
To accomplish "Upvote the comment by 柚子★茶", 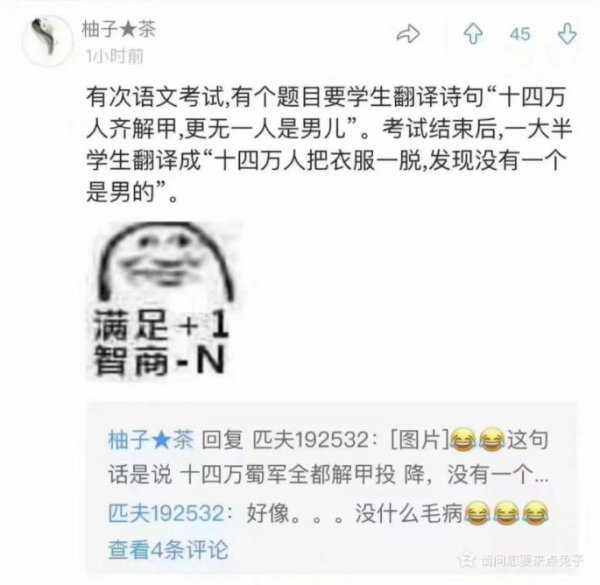I will [x=473, y=35].
